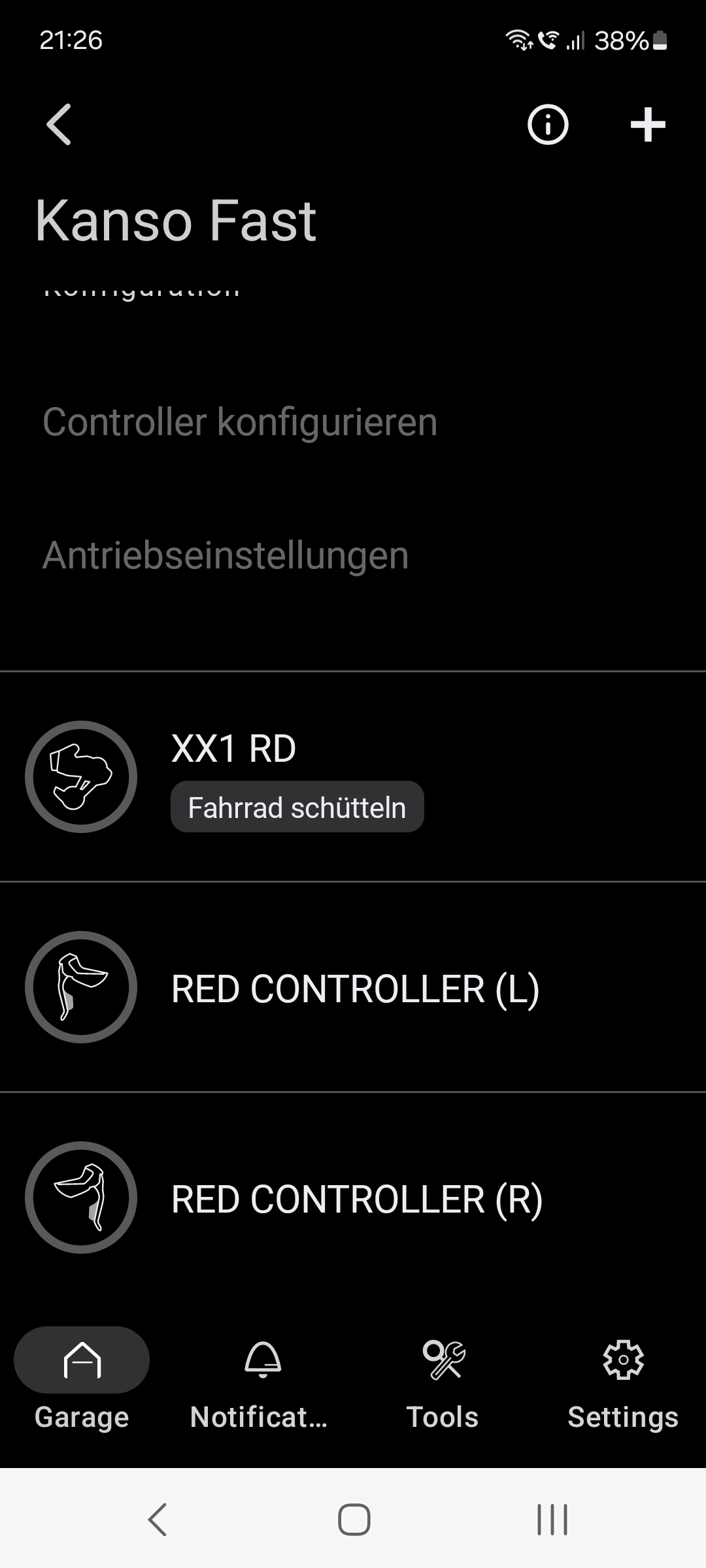Select RED CONTROLLER (L)

pos(355,988)
